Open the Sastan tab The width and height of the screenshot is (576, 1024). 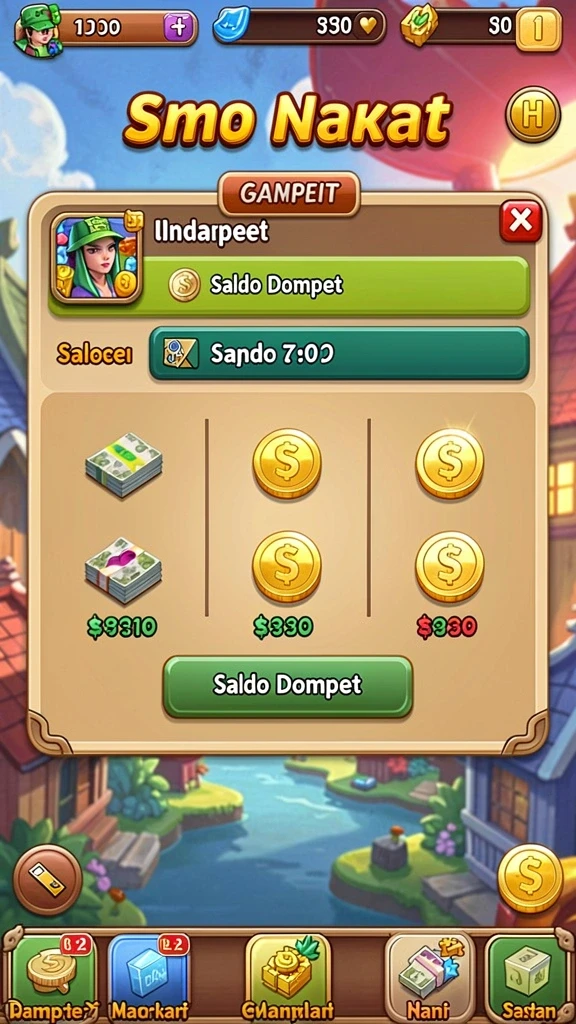[526, 977]
